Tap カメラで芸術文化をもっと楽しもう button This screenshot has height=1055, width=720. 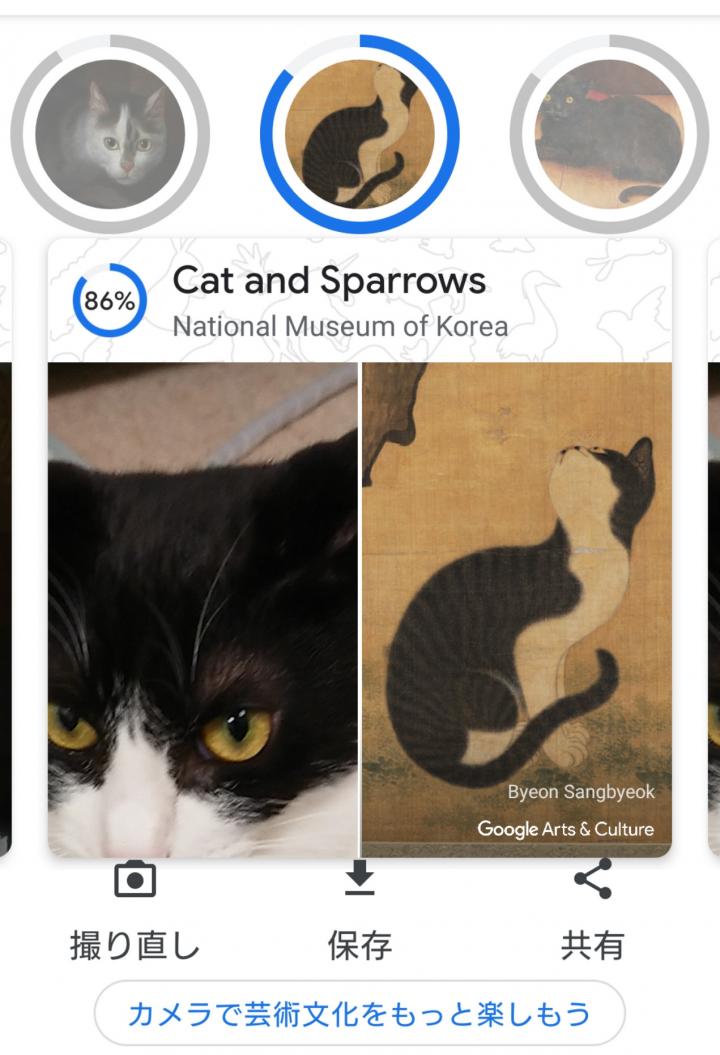point(359,1014)
